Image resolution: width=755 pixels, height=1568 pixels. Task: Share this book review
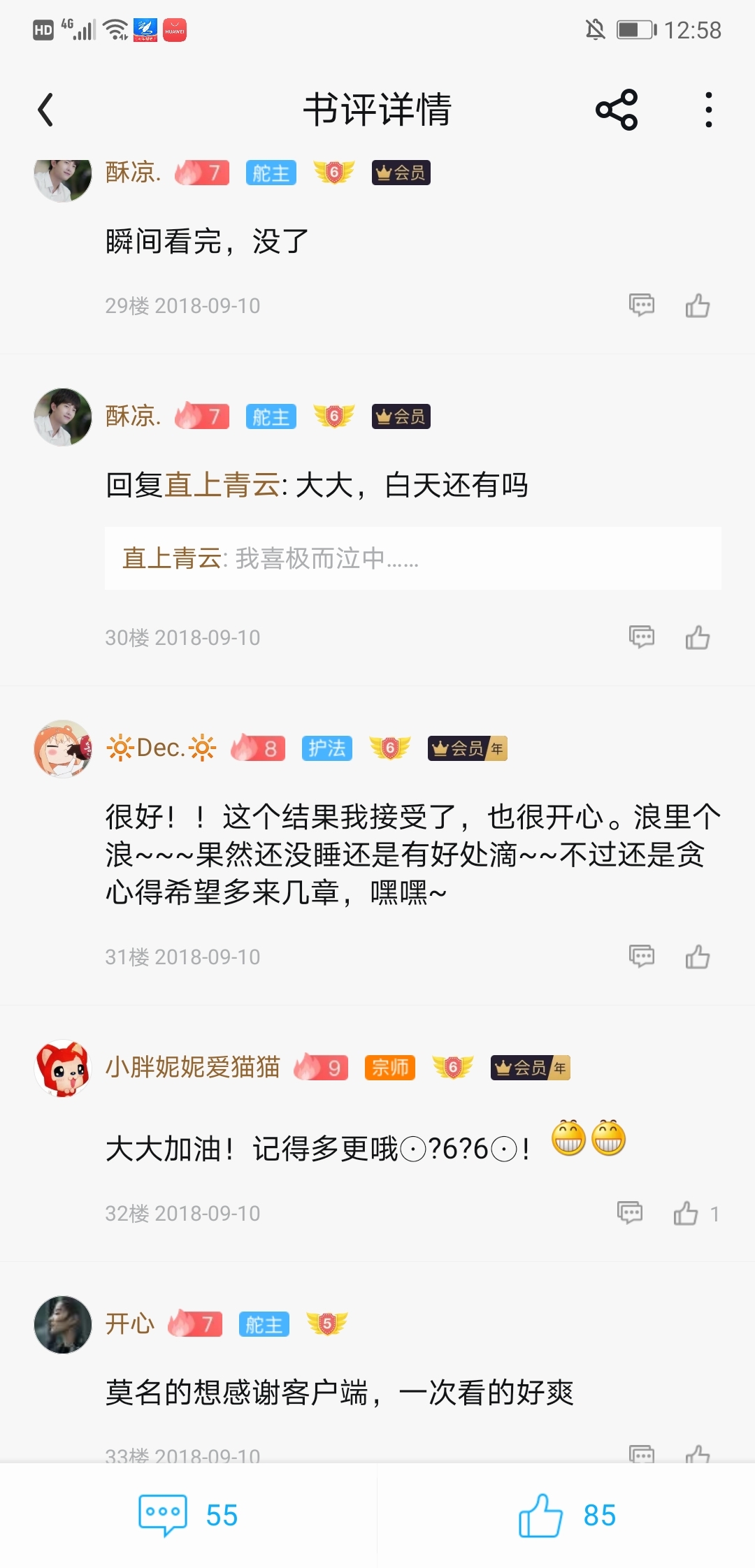(x=616, y=110)
